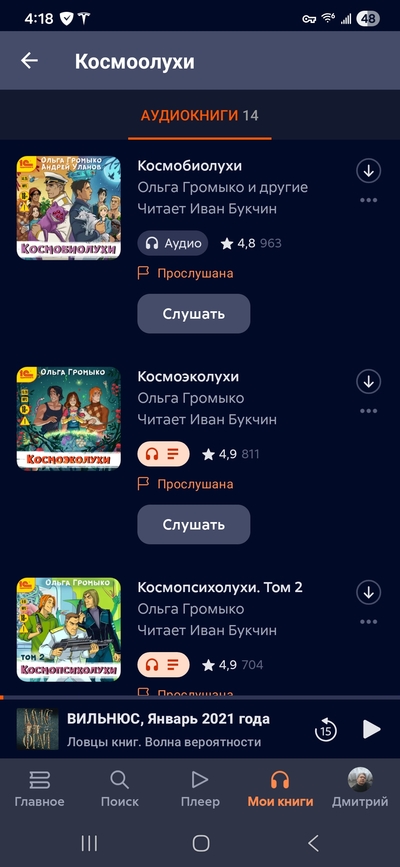Image resolution: width=400 pixels, height=867 pixels.
Task: Open the Космопсихолухи. Том 2 cover
Action: point(69,629)
